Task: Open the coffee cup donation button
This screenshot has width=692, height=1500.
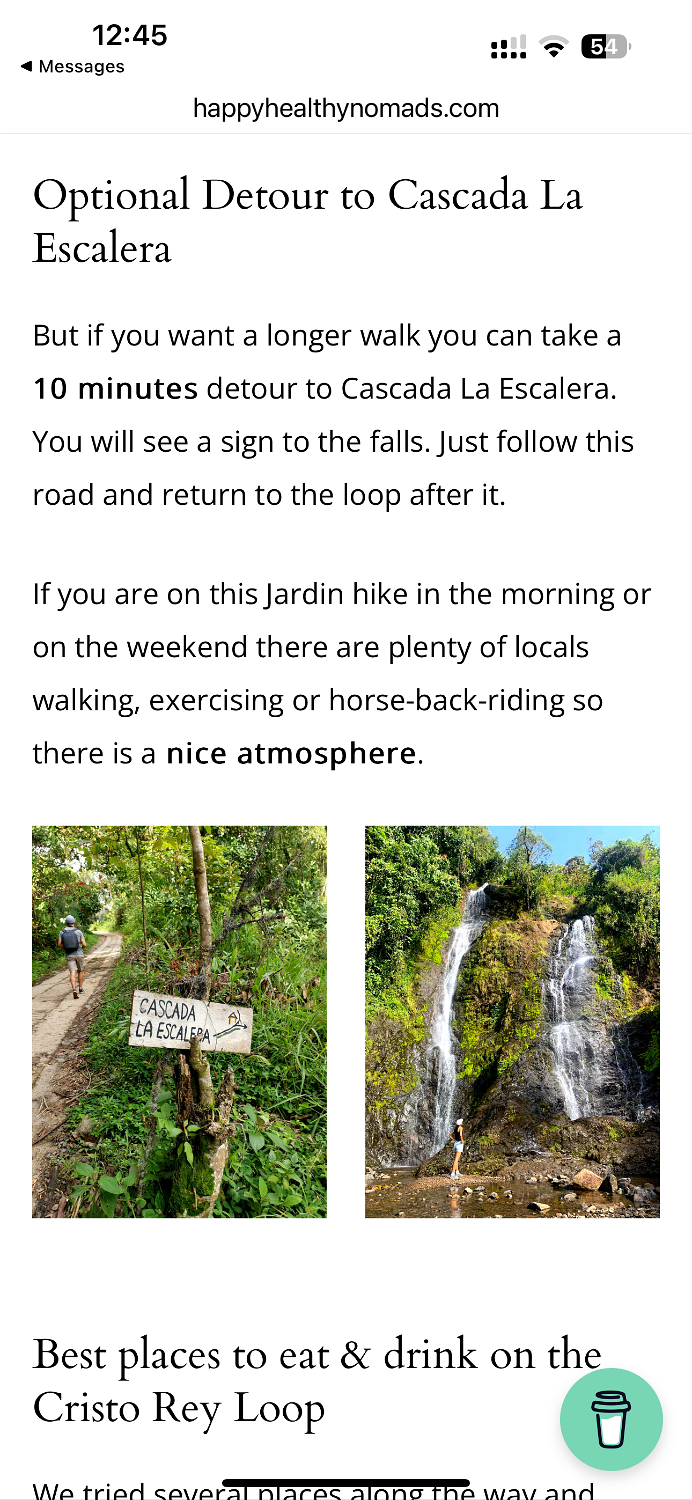Action: click(611, 1419)
